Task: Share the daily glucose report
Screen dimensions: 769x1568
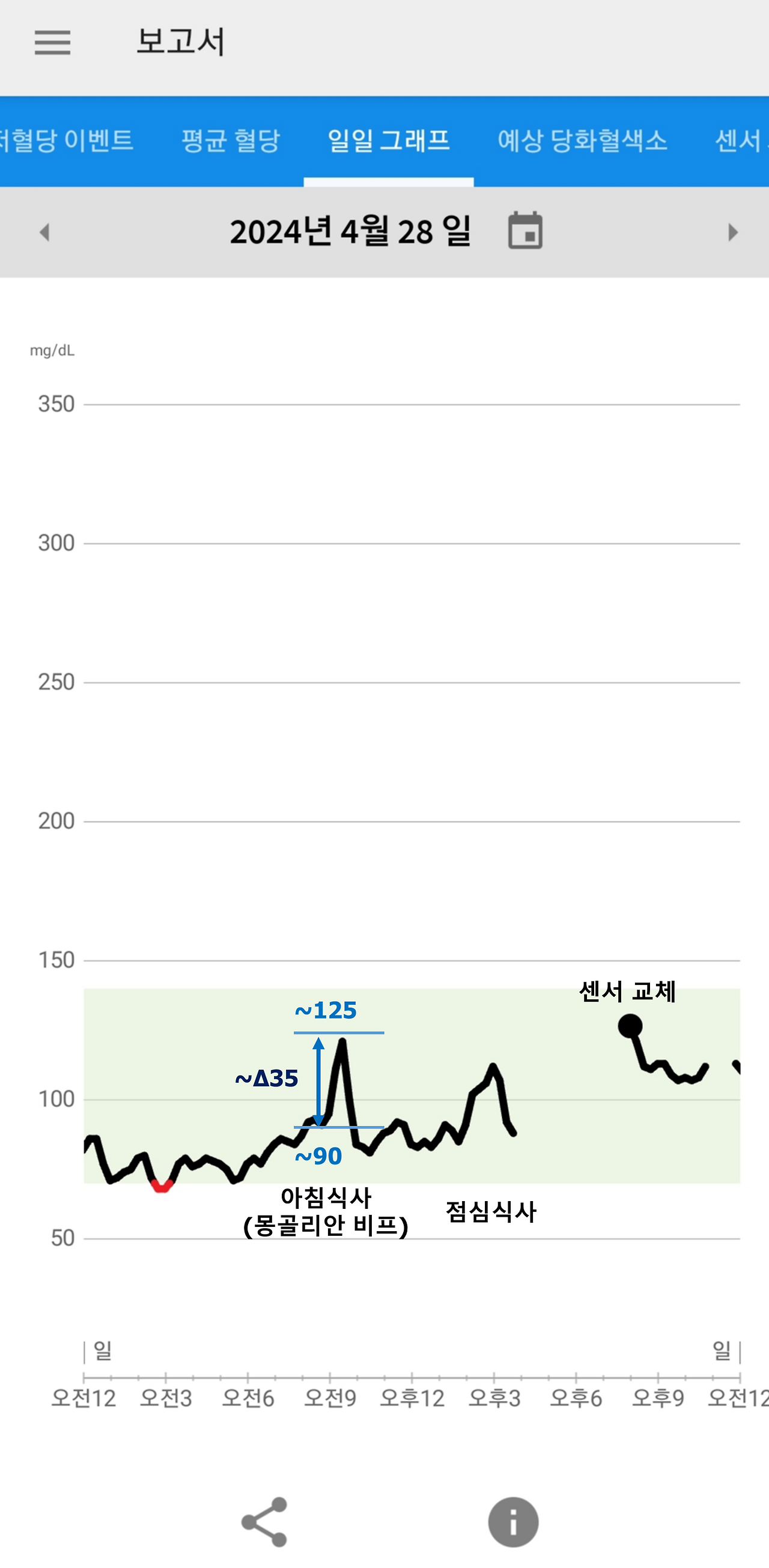Action: [265, 1522]
